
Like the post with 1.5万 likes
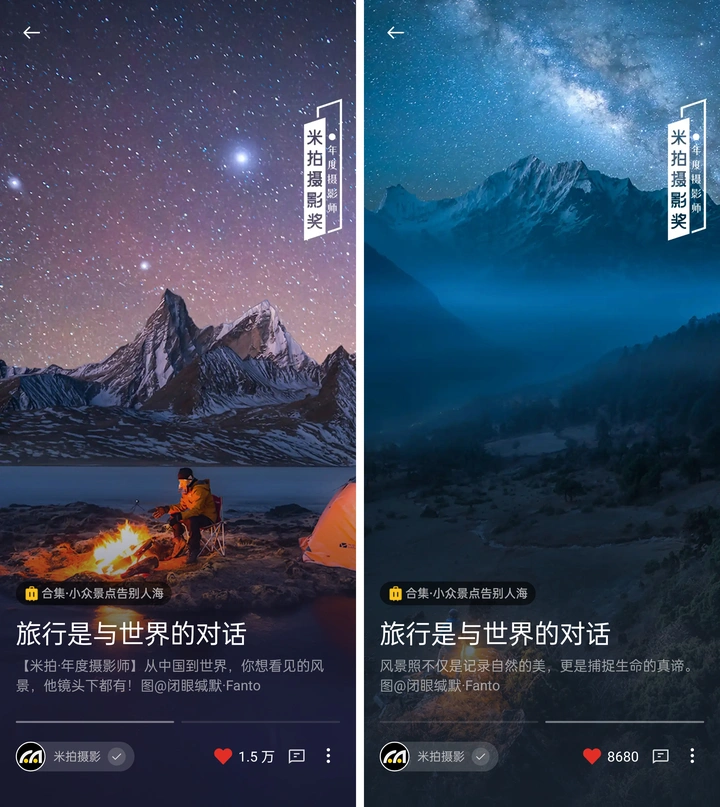tap(223, 756)
